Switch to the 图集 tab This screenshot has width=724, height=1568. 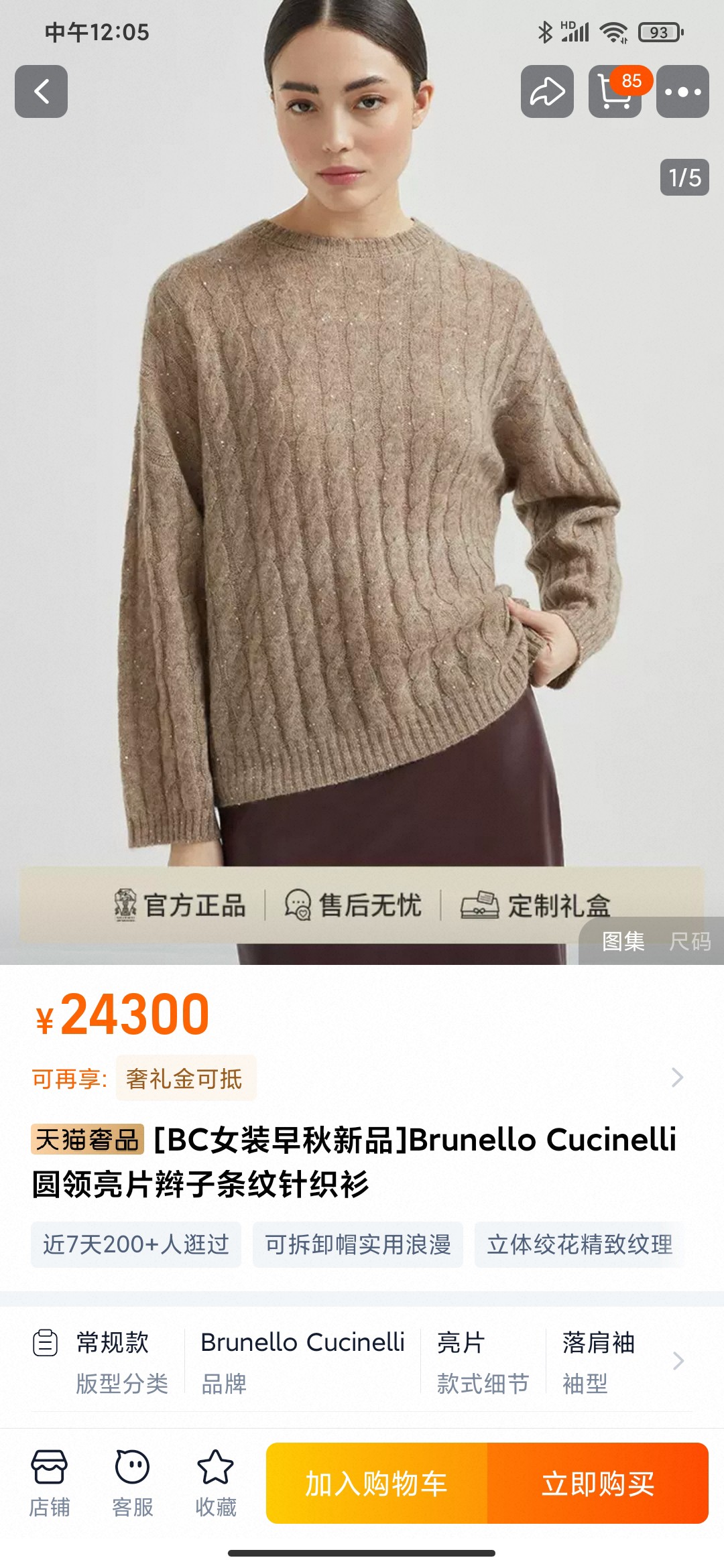(623, 941)
